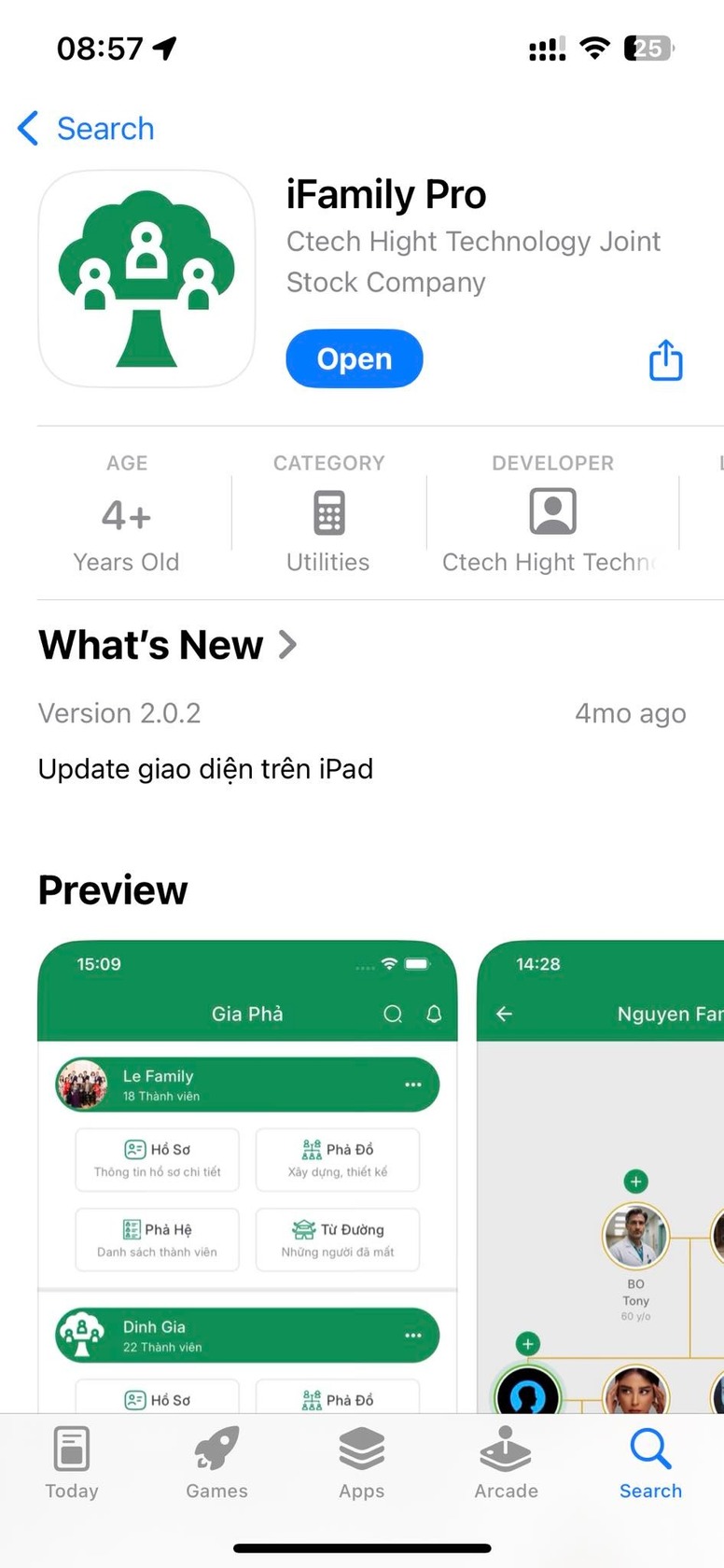Screen dimensions: 724x1568
Task: Switch to the Arcade tab
Action: pyautogui.click(x=506, y=1463)
